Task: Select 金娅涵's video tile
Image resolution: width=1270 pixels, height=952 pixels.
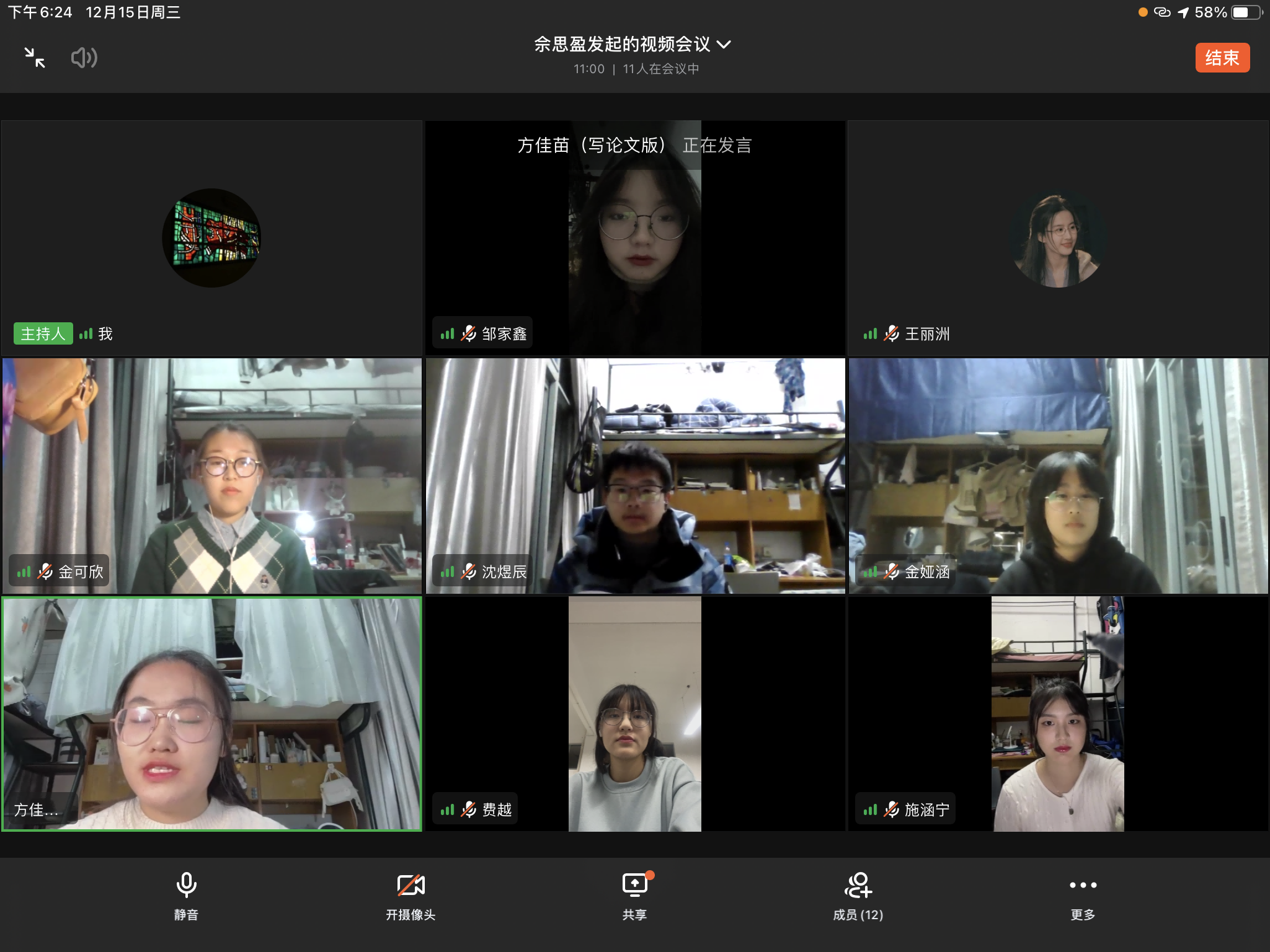Action: (x=1058, y=476)
